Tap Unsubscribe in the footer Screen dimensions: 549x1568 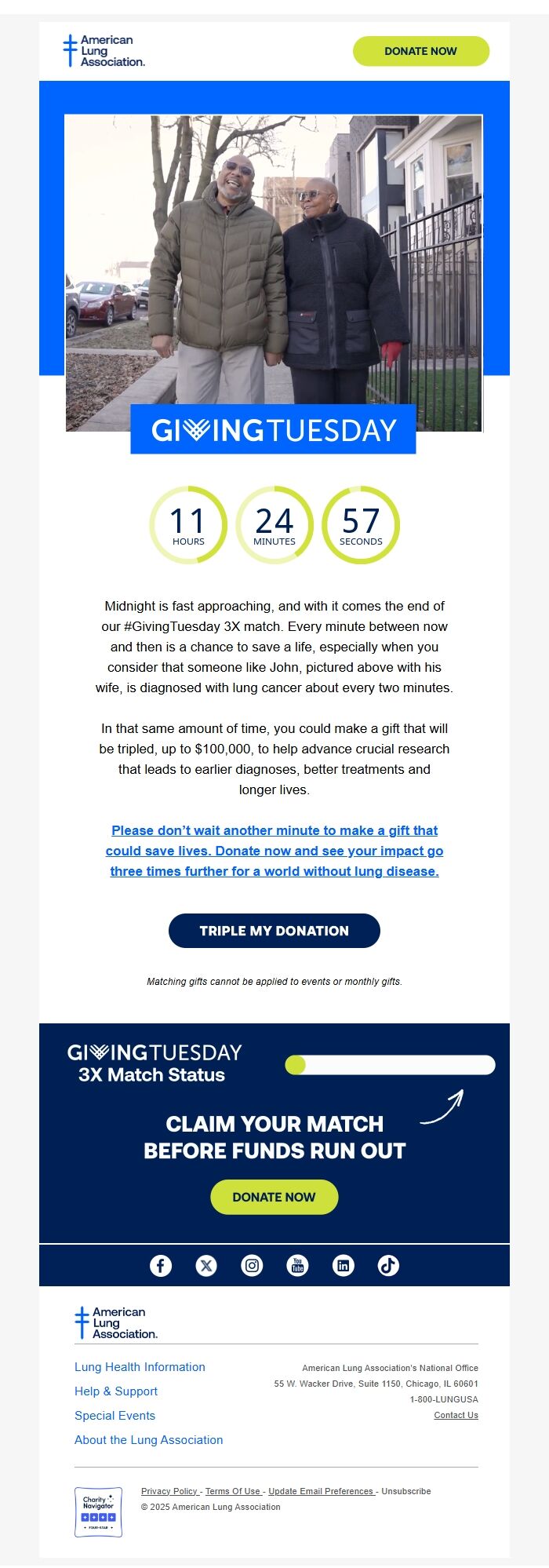406,1491
